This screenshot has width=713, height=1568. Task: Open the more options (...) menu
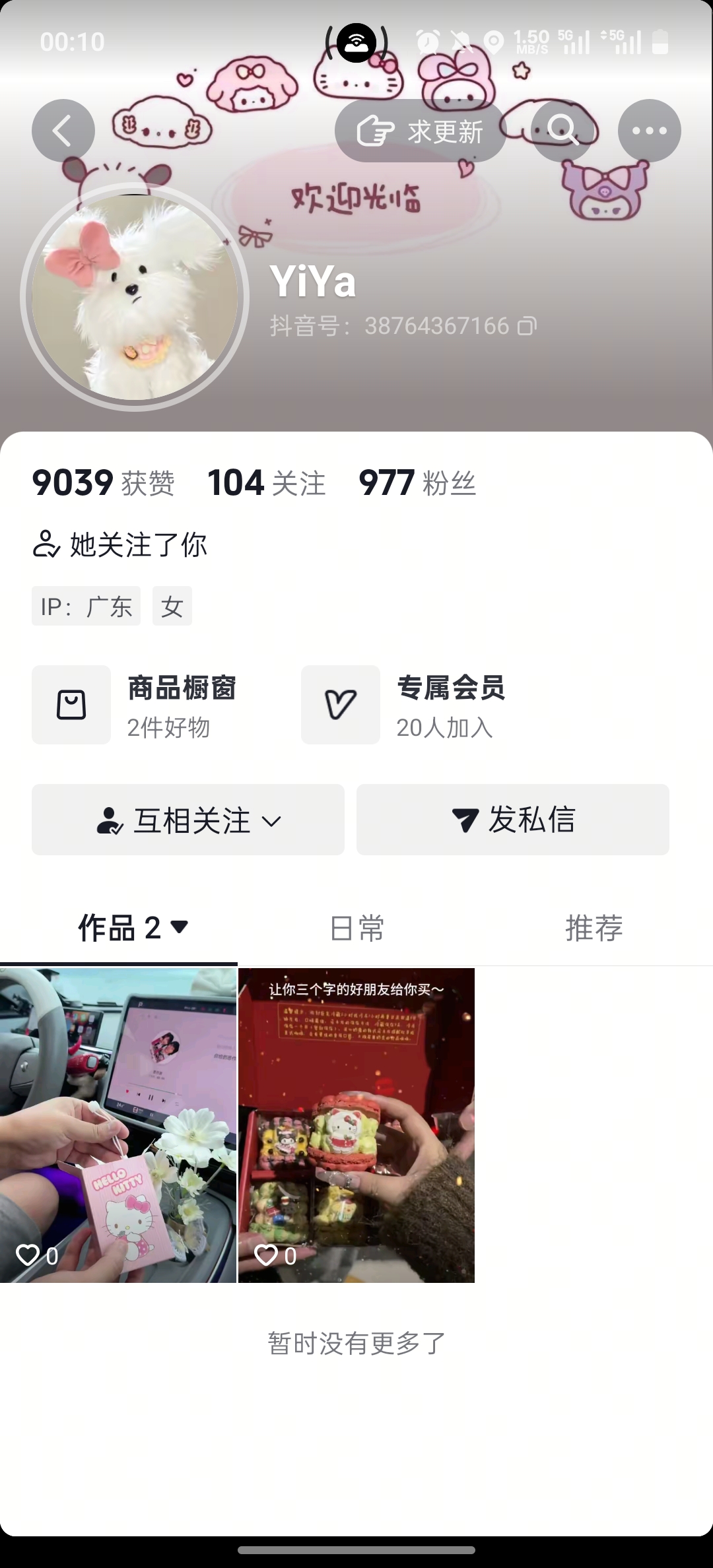coord(650,130)
